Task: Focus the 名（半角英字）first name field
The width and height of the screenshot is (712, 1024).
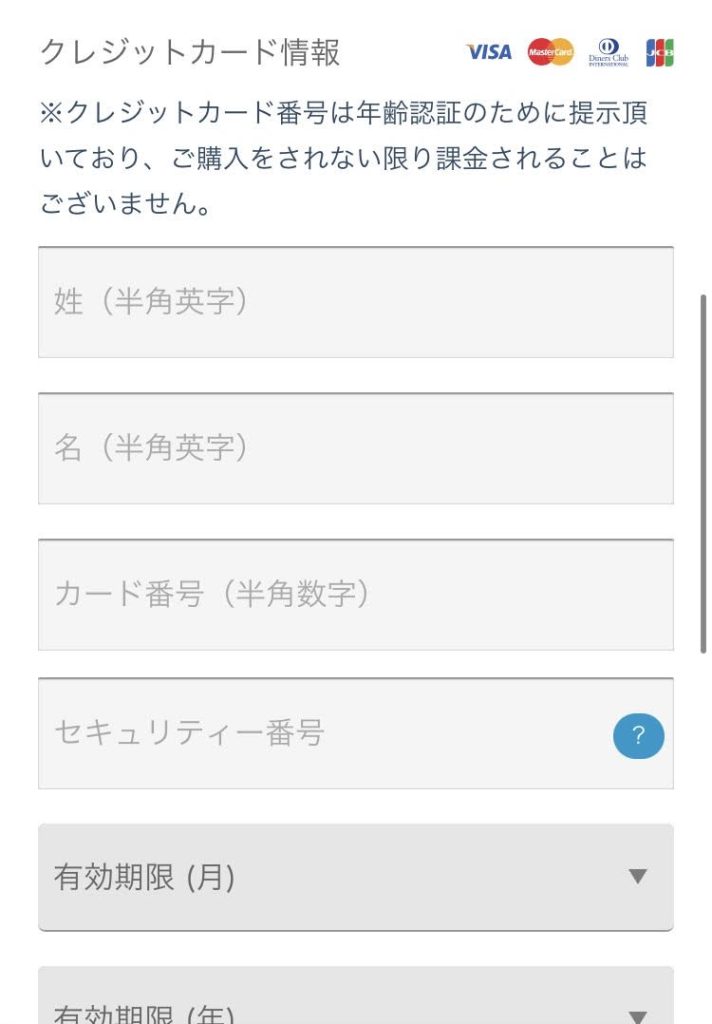Action: click(x=355, y=448)
